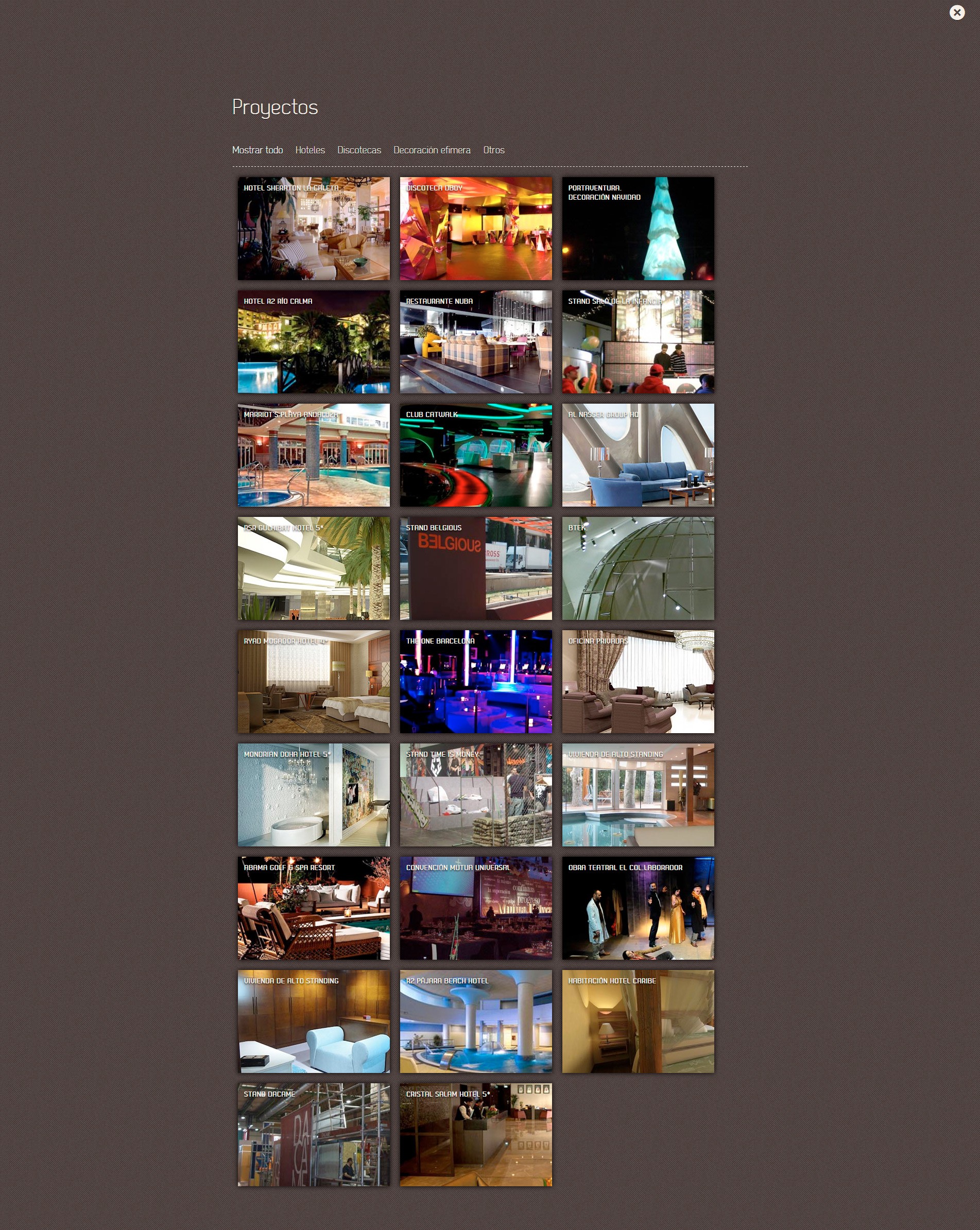Filter projects by Hoteles
Image resolution: width=980 pixels, height=1230 pixels.
(310, 150)
